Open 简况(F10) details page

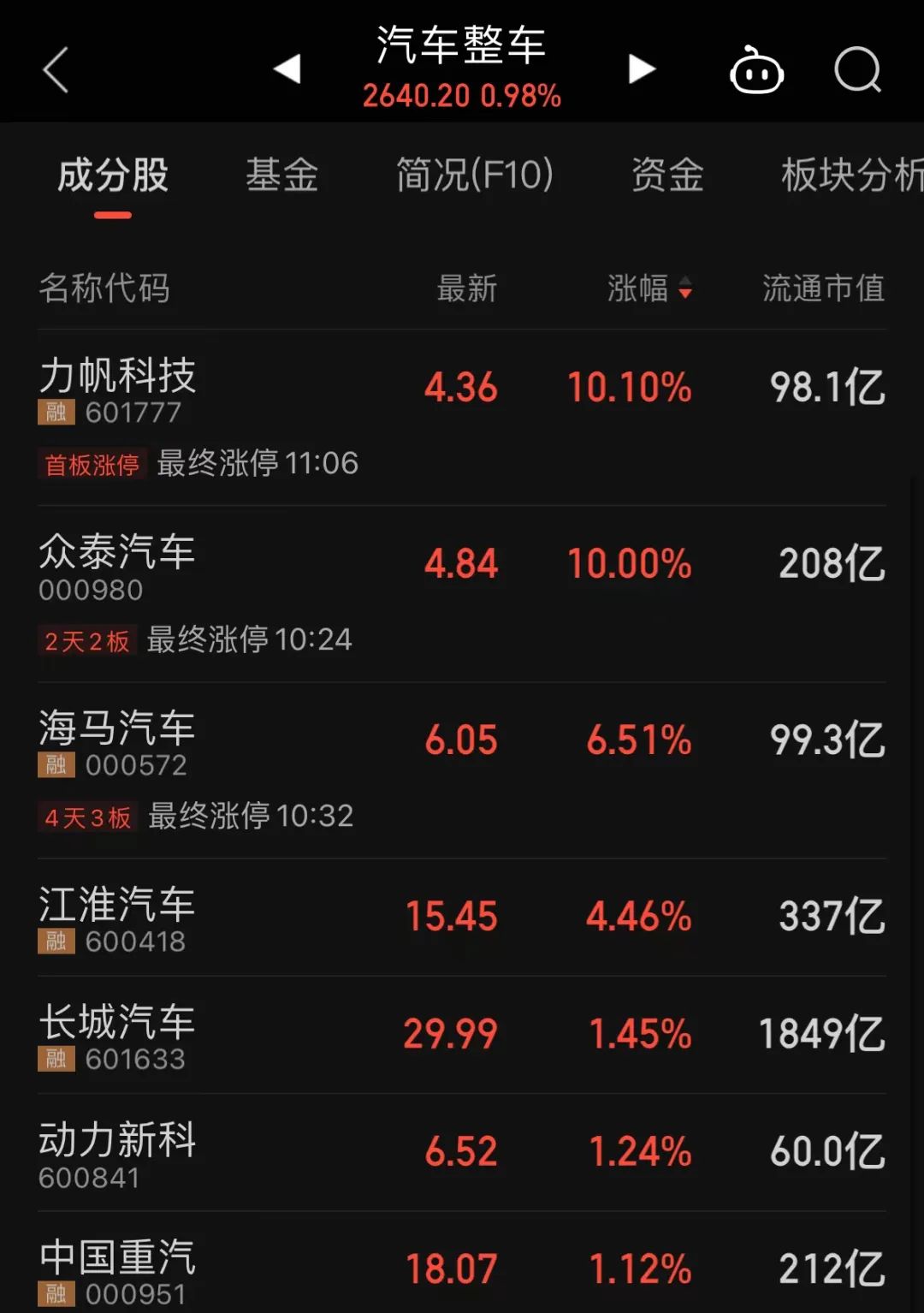click(472, 175)
